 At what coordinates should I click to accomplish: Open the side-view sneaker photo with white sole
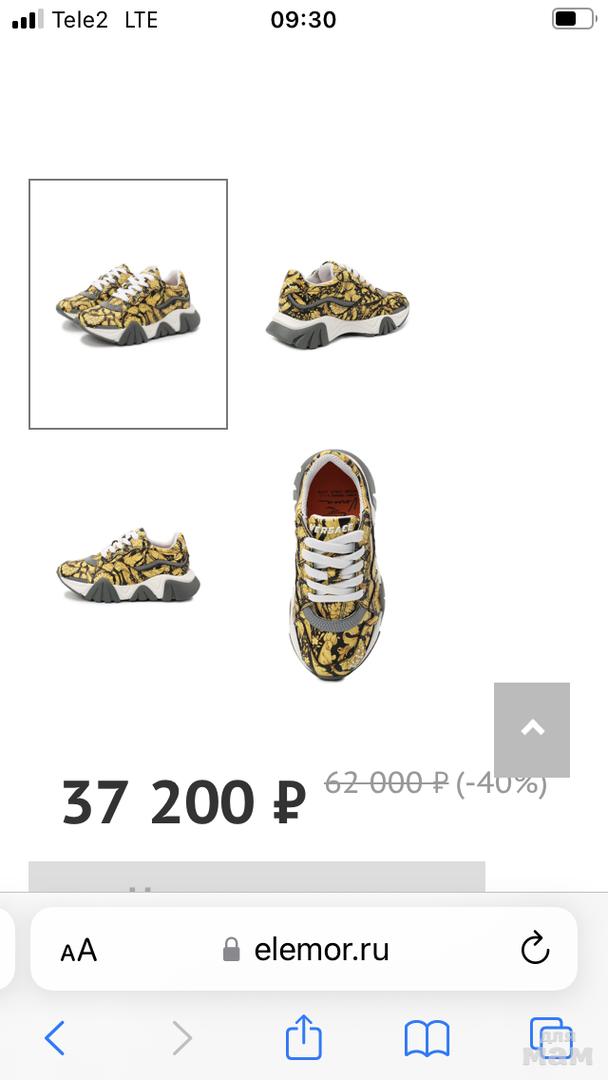tap(338, 303)
